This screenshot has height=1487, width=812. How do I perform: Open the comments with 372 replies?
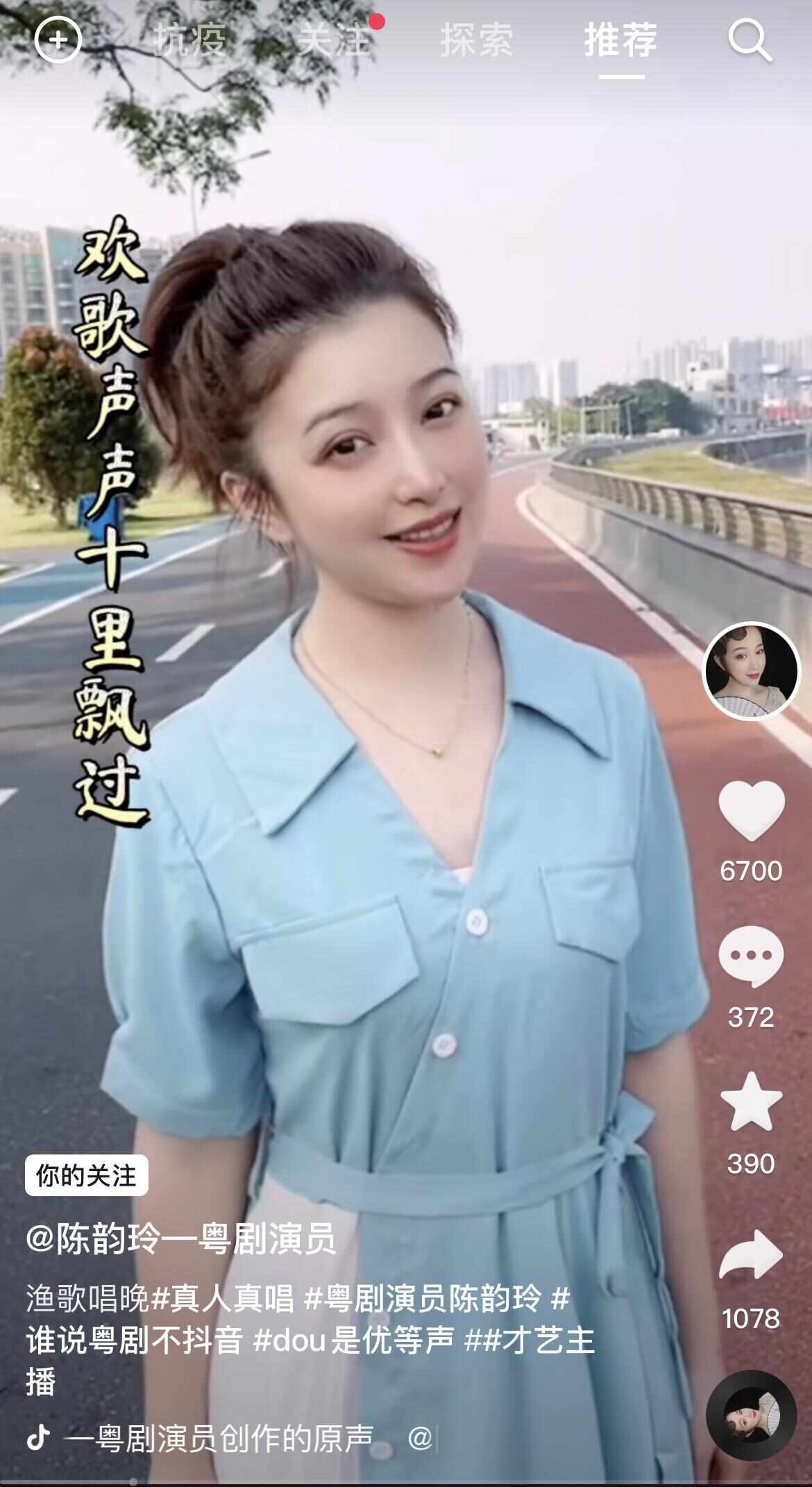[x=752, y=957]
